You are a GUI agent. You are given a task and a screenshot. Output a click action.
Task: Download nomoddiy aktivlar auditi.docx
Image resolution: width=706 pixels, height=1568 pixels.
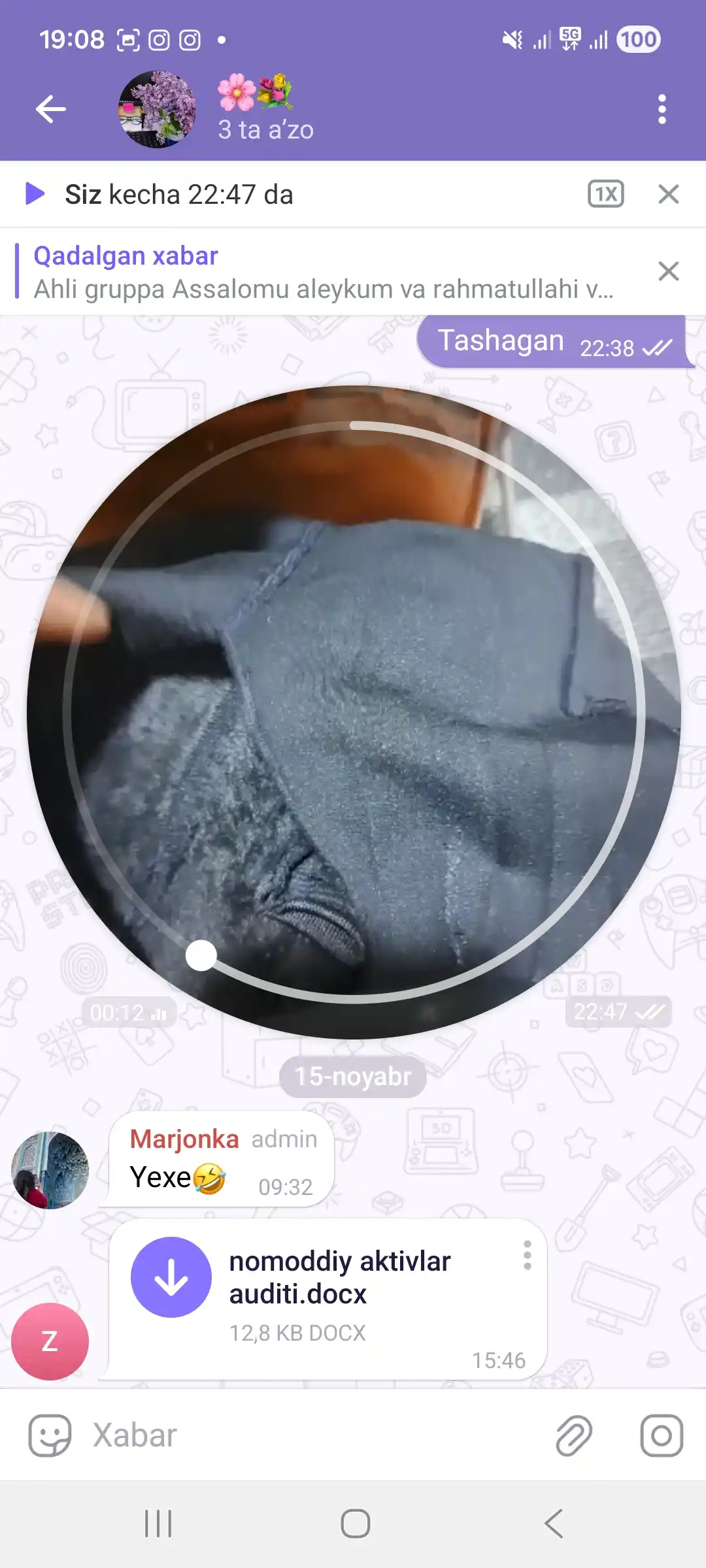click(x=171, y=1277)
